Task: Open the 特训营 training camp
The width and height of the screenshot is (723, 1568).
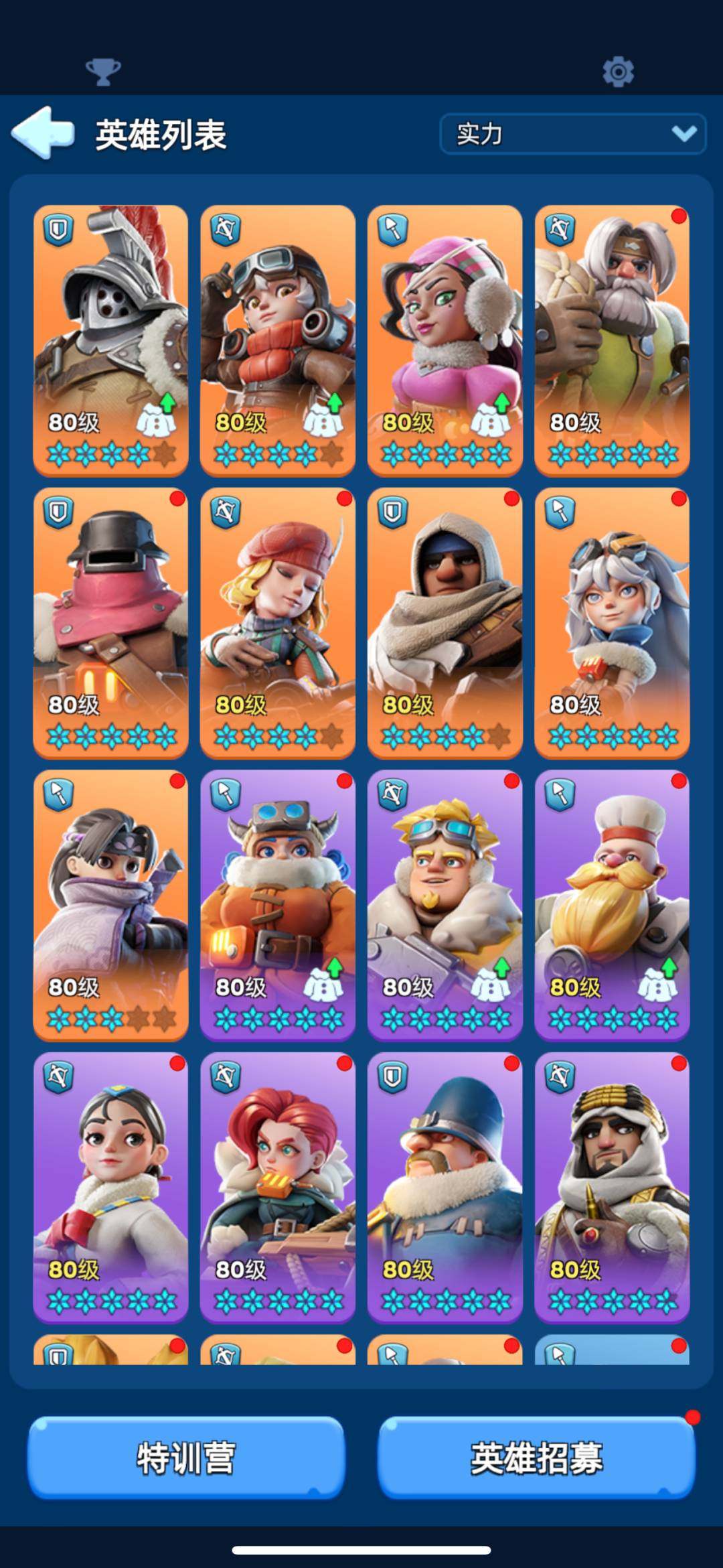Action: tap(186, 1457)
